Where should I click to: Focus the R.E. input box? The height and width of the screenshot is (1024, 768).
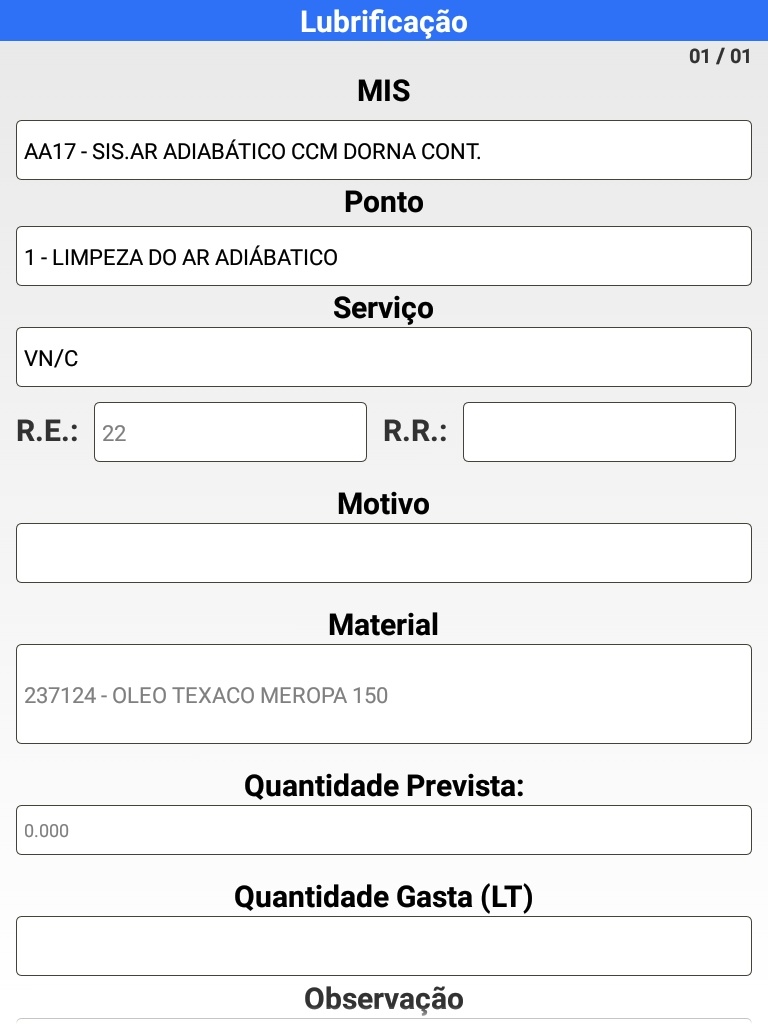tap(230, 432)
